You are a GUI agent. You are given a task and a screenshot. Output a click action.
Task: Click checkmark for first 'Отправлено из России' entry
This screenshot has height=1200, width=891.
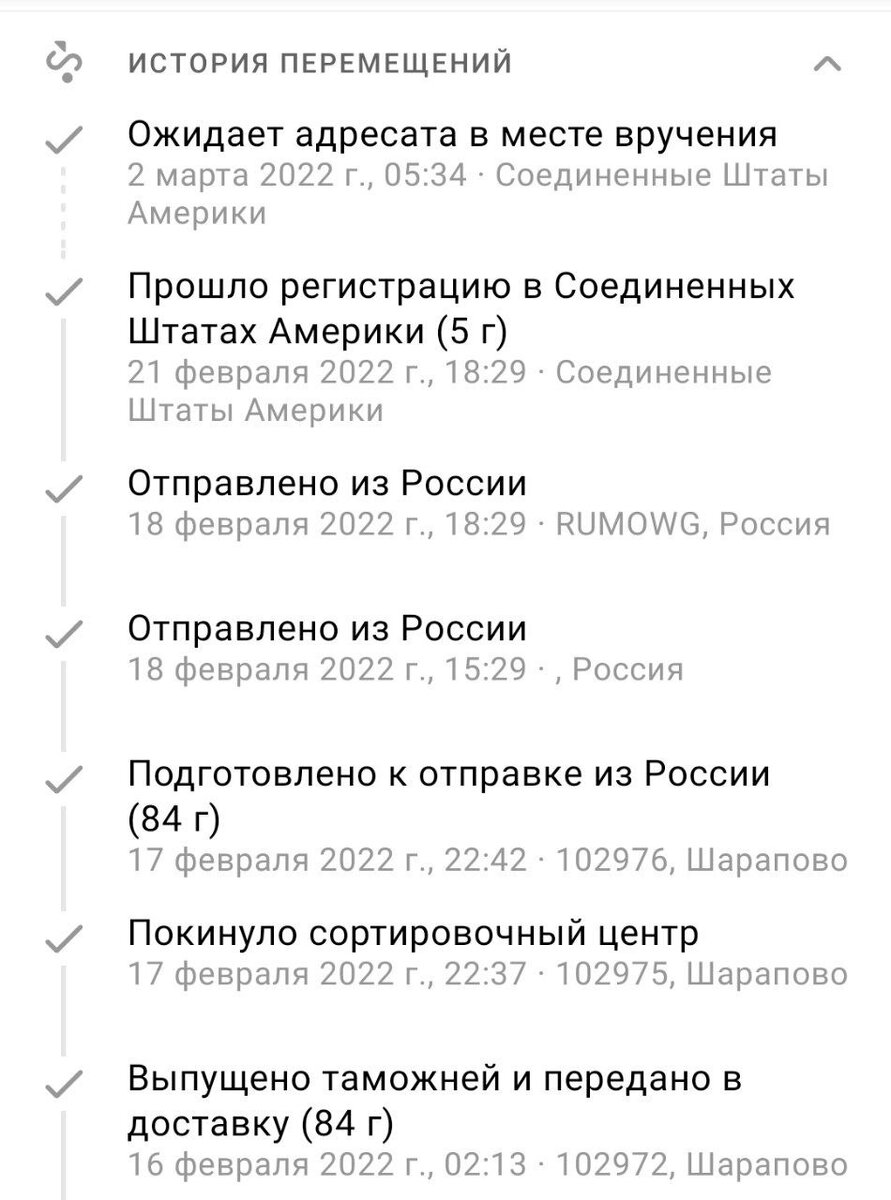pyautogui.click(x=63, y=486)
